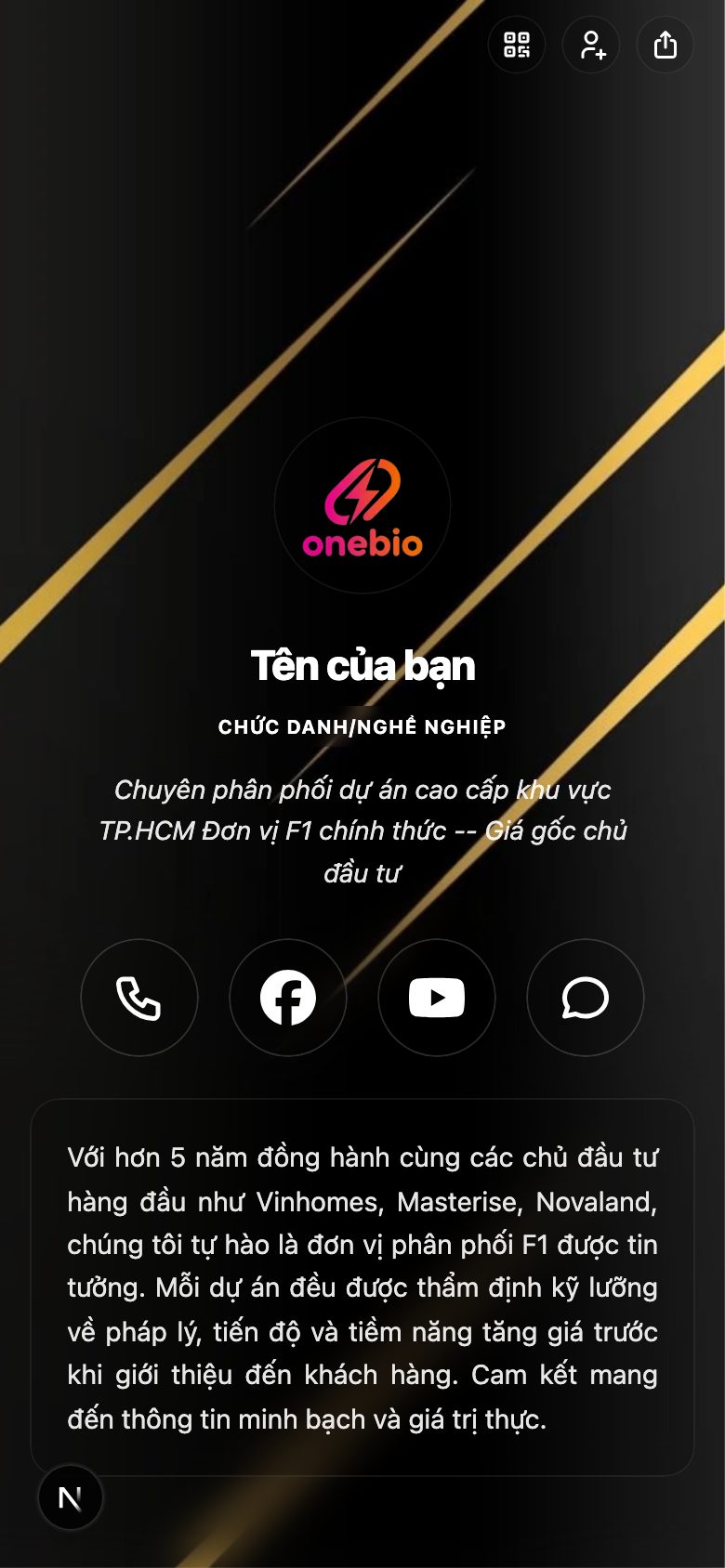
Task: Tap the onebio logo avatar
Action: [362, 506]
